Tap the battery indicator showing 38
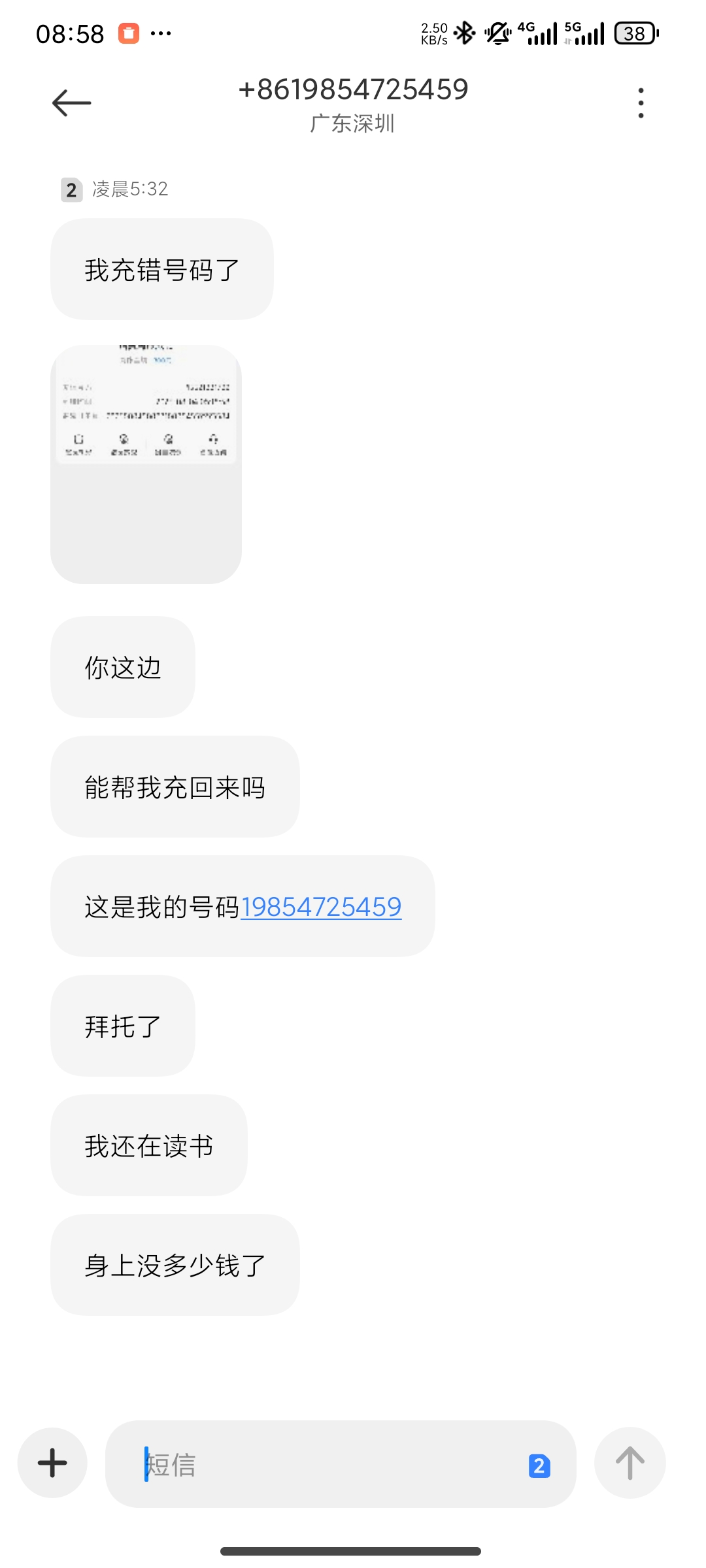Viewport: 706px width, 1568px height. 635,34
